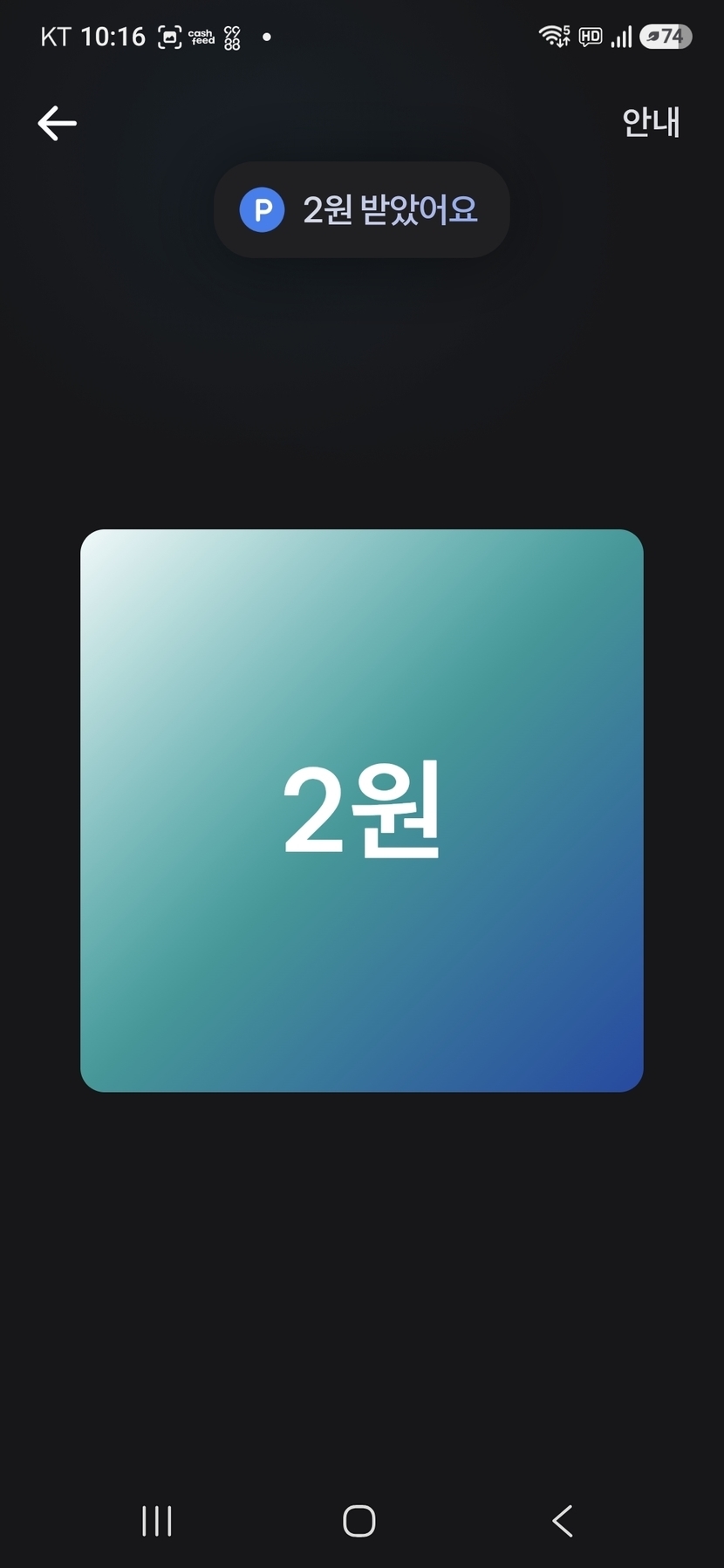
Task: Go back using the top-left arrow
Action: point(58,123)
